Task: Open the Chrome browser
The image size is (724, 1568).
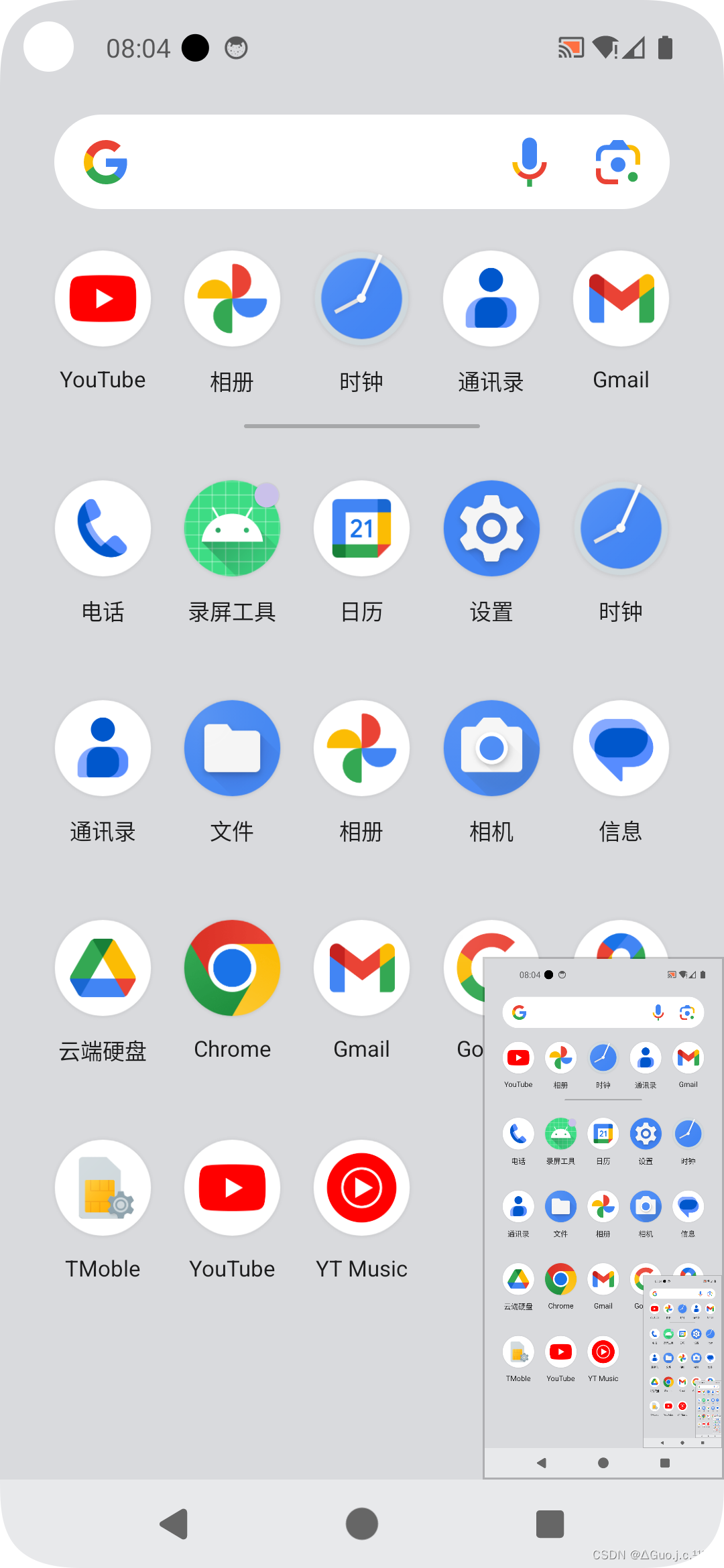Action: [232, 968]
